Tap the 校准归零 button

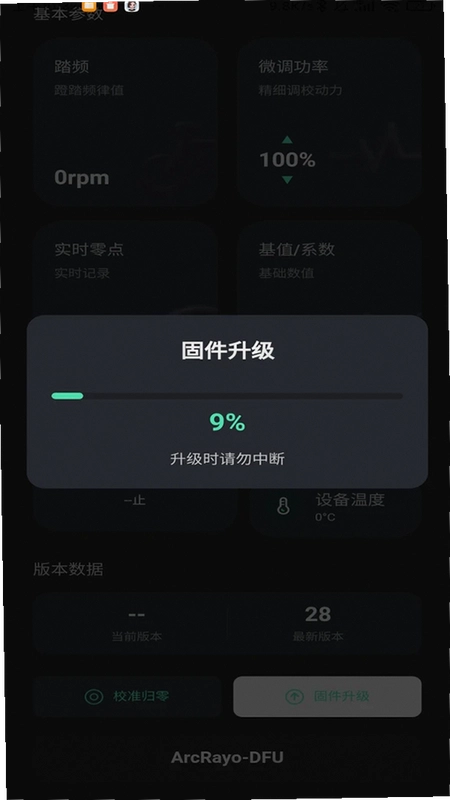click(x=127, y=696)
